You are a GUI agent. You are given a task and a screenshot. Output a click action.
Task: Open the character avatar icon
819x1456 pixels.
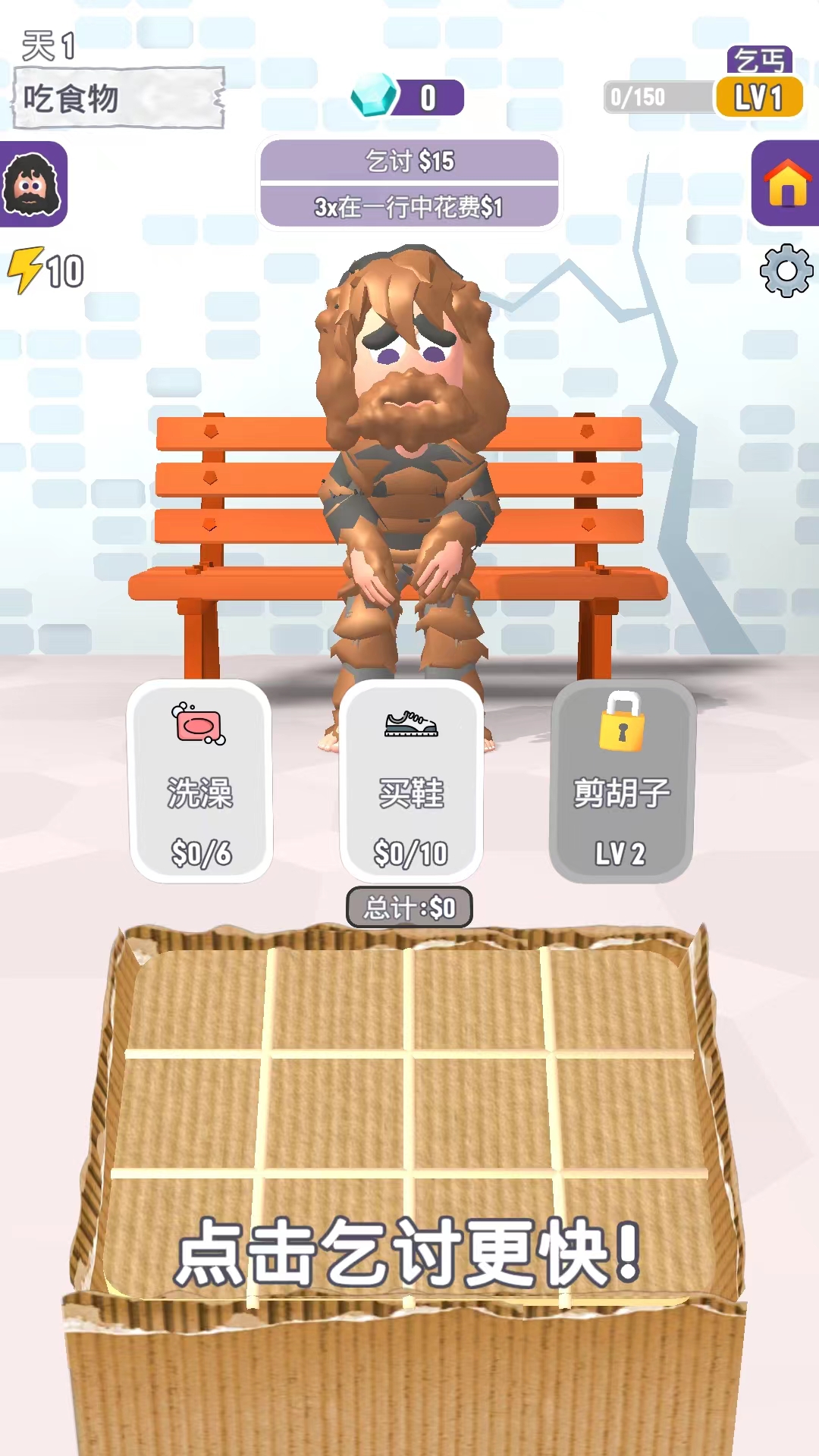pos(32,184)
